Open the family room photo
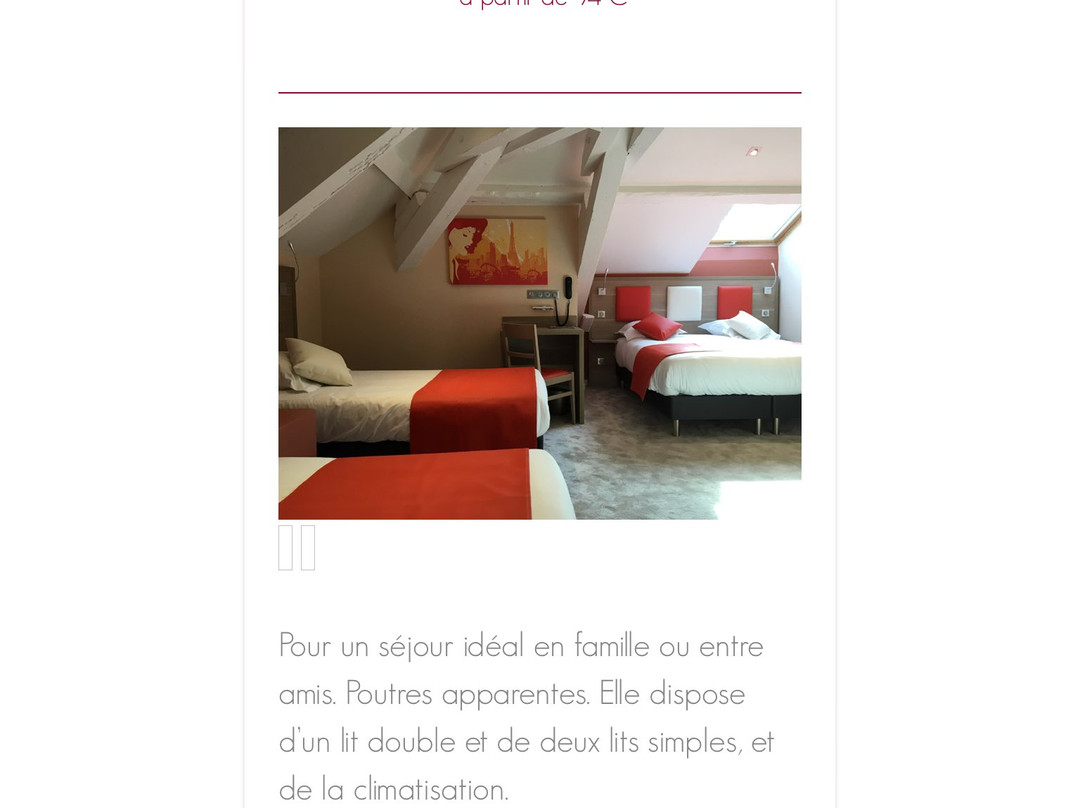This screenshot has width=1080, height=808. [539, 322]
